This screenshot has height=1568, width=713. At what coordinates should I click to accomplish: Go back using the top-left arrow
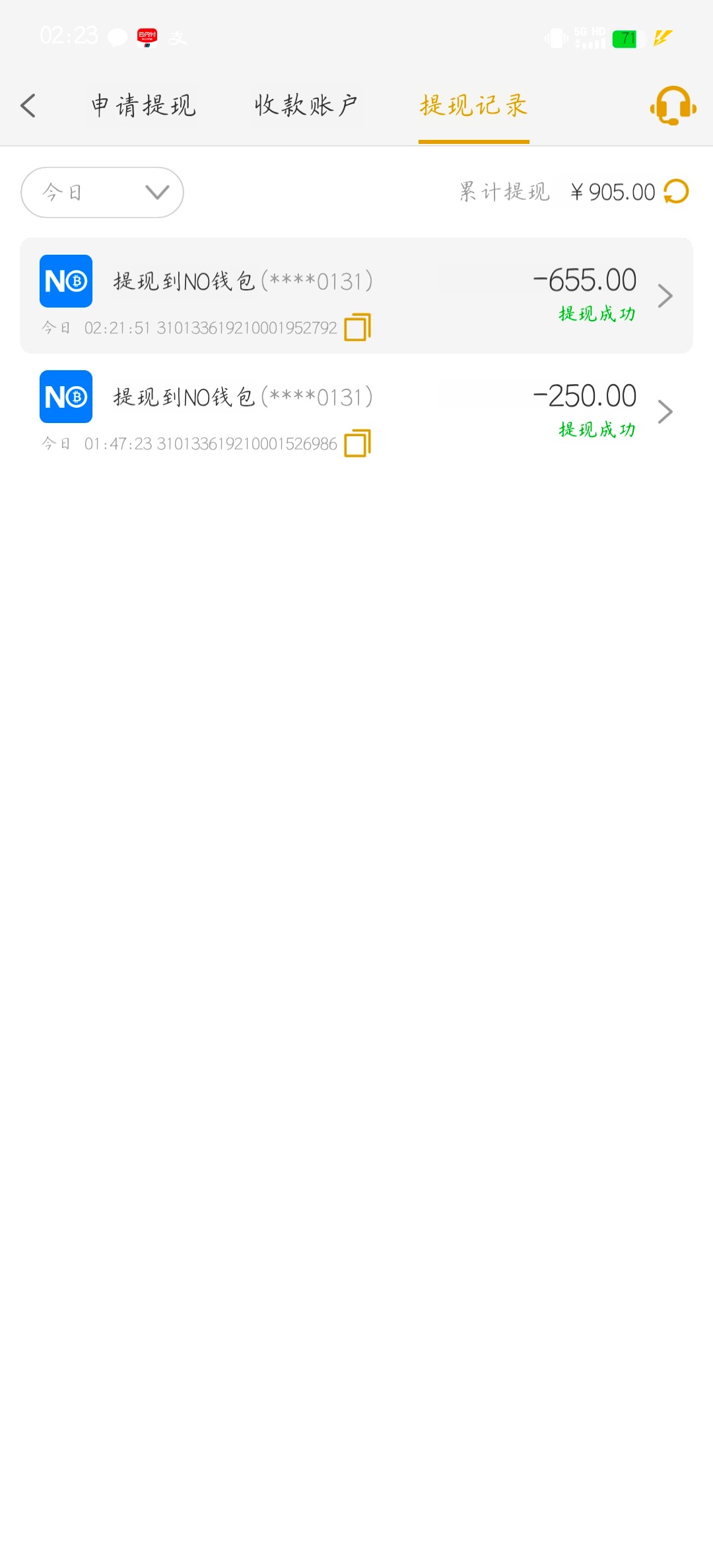click(x=28, y=106)
